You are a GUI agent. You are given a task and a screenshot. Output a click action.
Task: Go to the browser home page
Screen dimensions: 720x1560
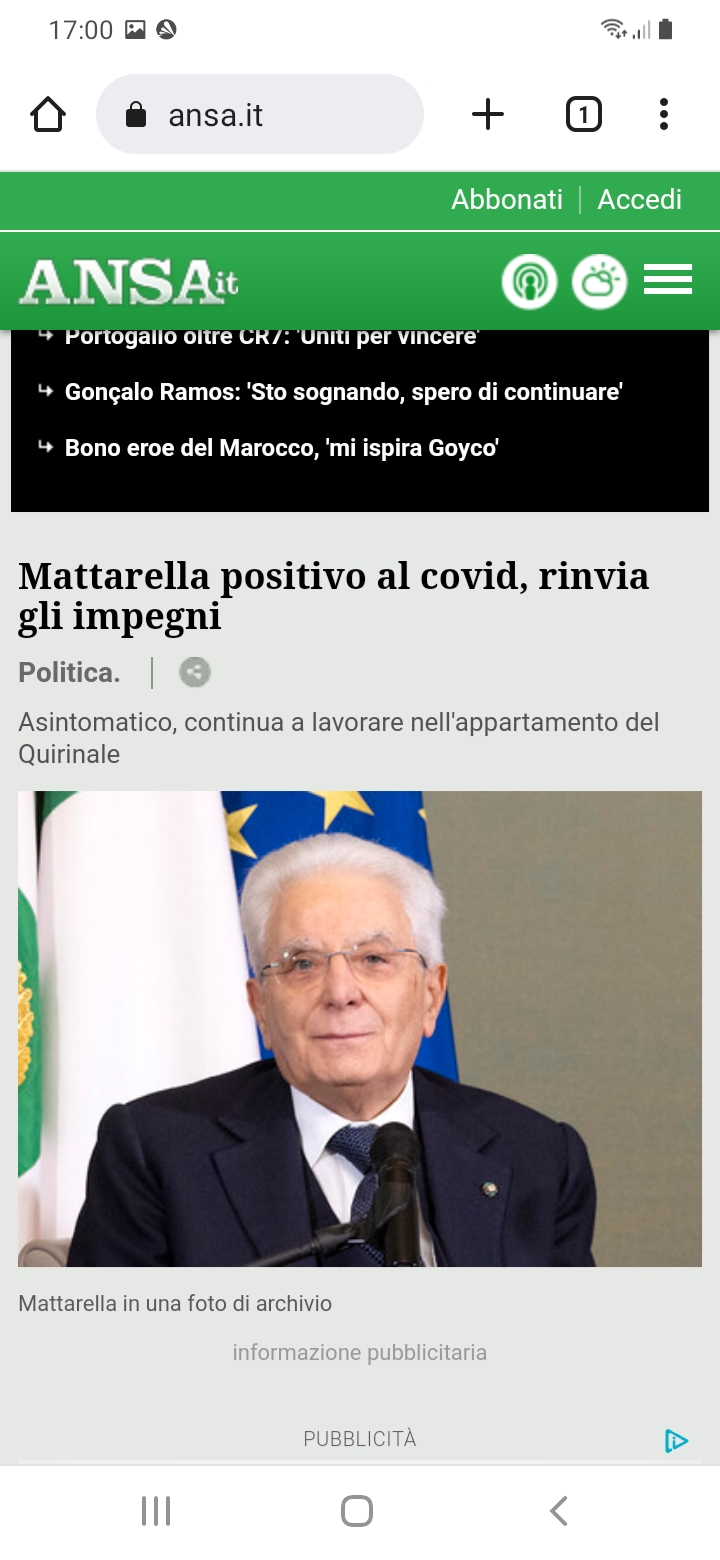[48, 115]
